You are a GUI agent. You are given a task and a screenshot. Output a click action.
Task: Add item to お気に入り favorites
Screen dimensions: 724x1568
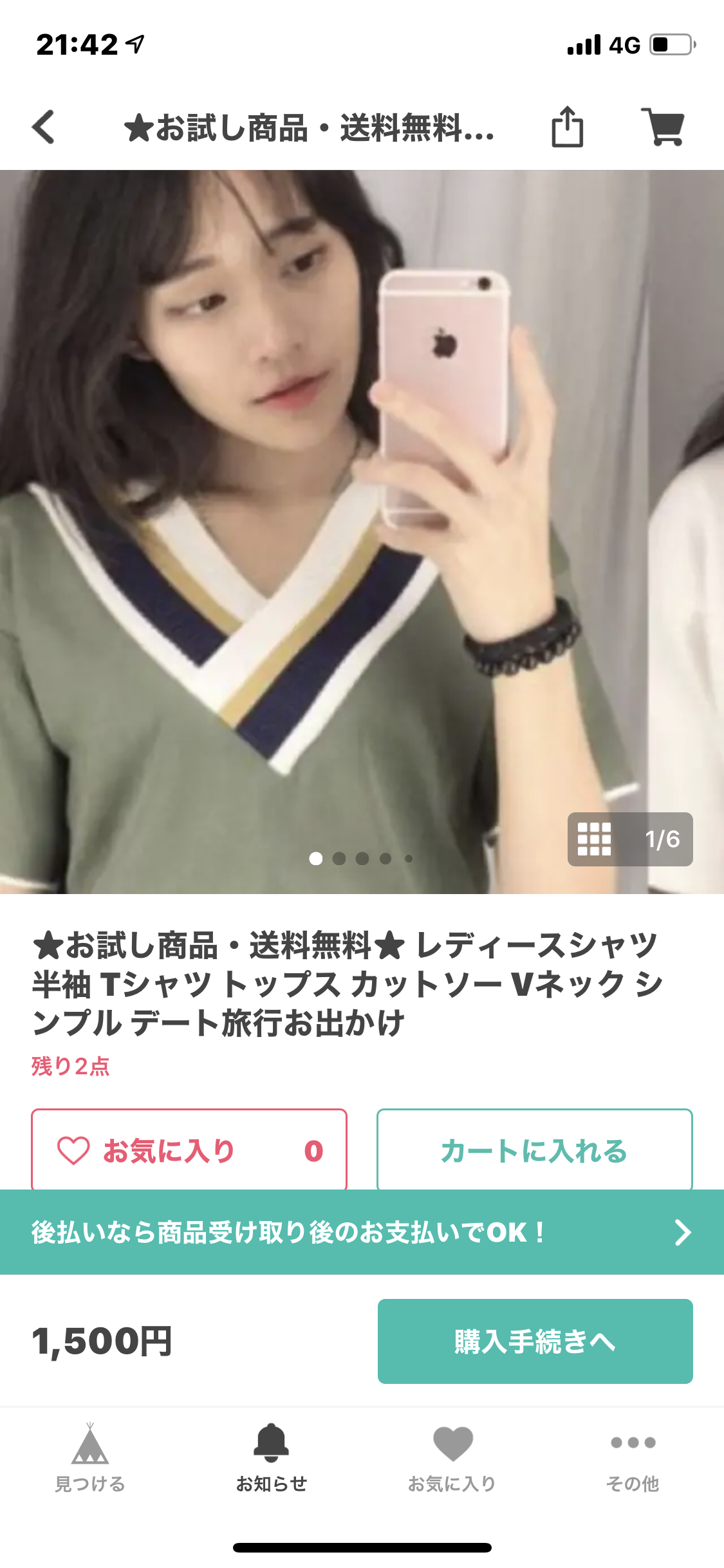click(x=189, y=1150)
